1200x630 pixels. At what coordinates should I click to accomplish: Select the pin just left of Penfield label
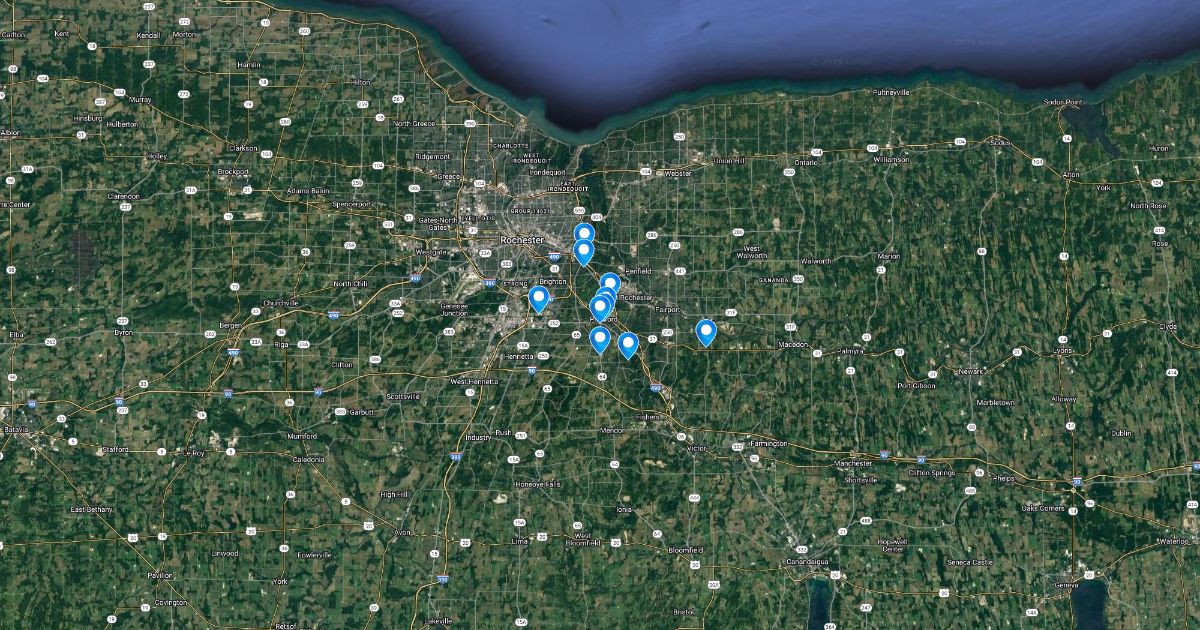click(x=610, y=284)
